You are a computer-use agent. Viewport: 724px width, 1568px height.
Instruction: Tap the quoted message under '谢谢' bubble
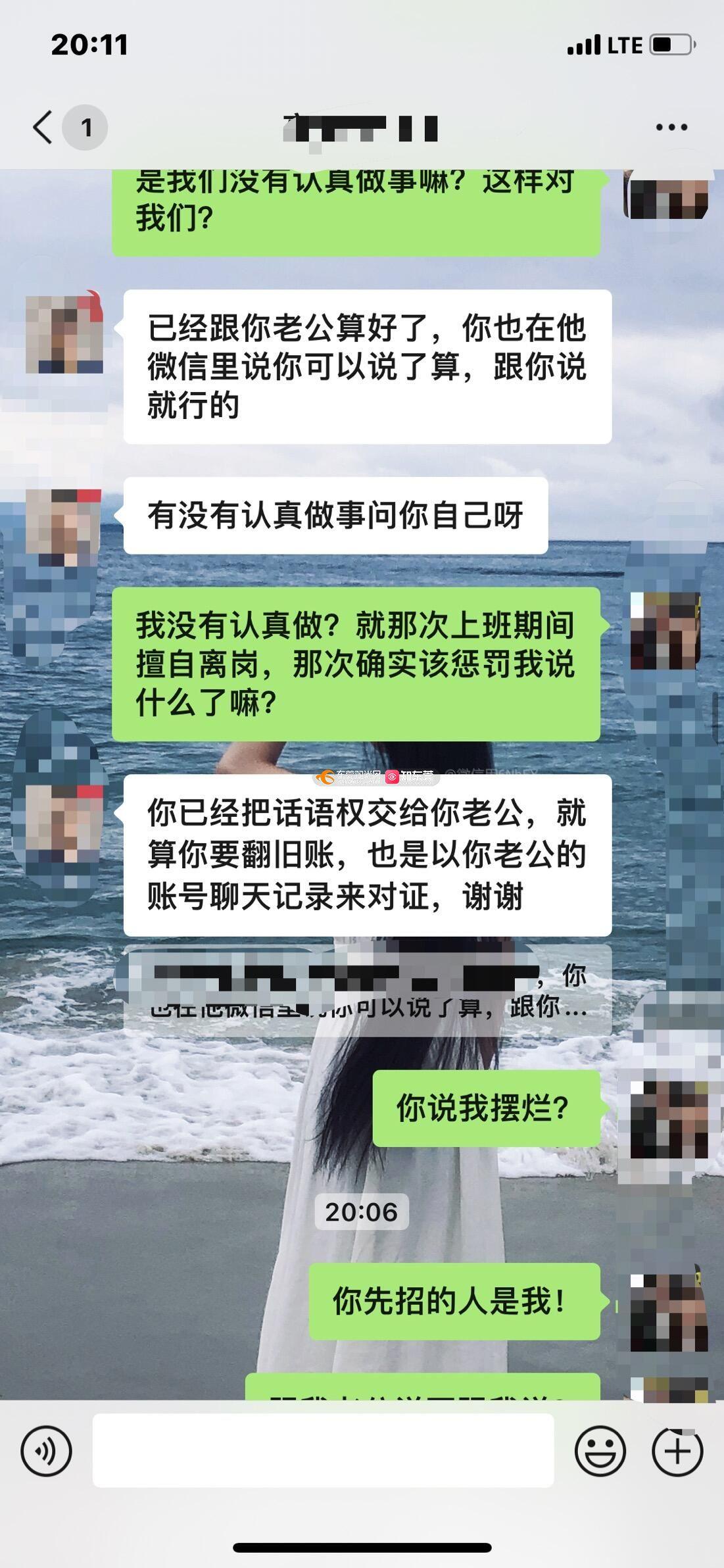(367, 991)
